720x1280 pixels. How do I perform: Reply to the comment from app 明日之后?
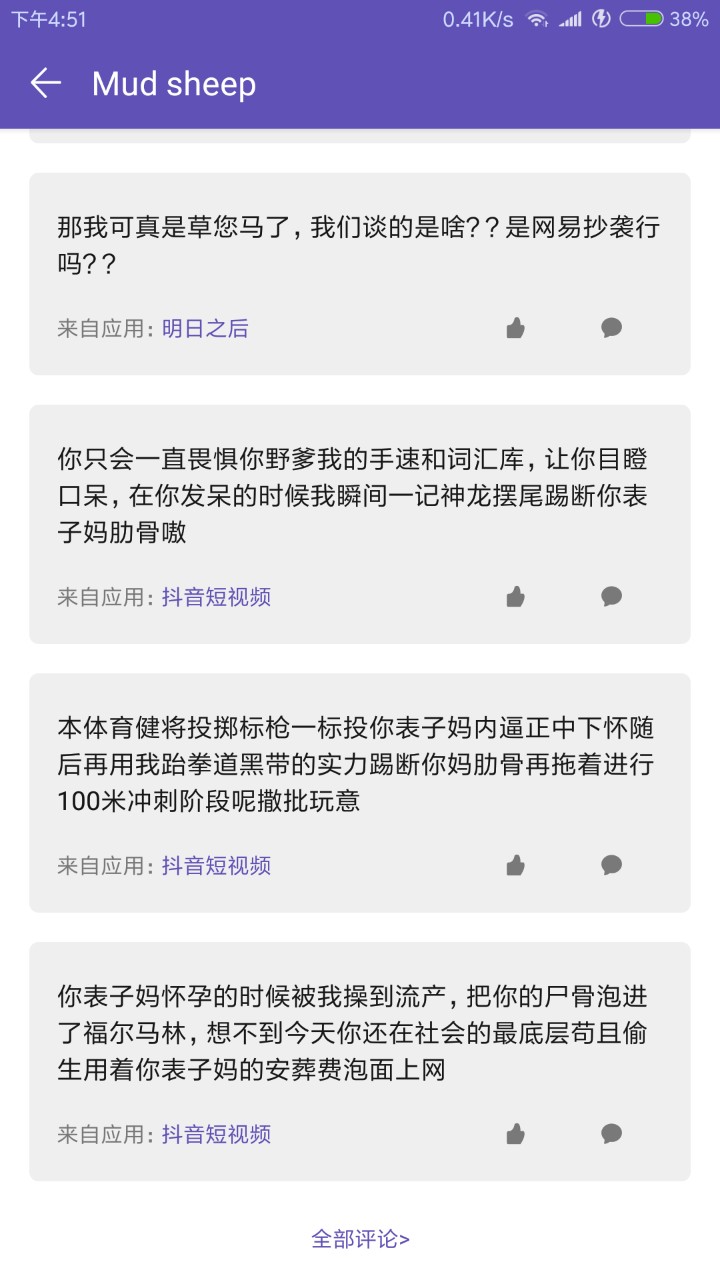[x=612, y=328]
